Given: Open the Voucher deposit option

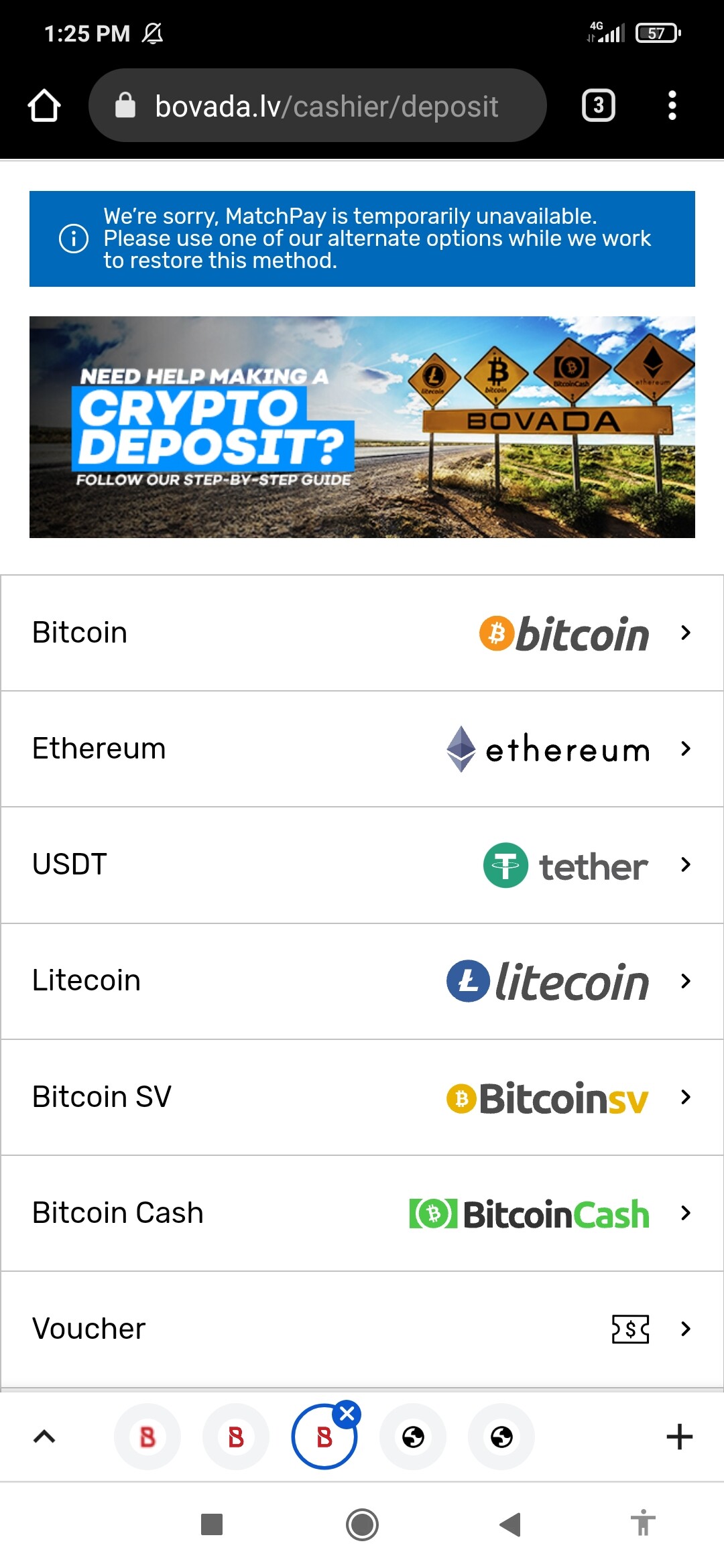Looking at the screenshot, I should tap(362, 1329).
